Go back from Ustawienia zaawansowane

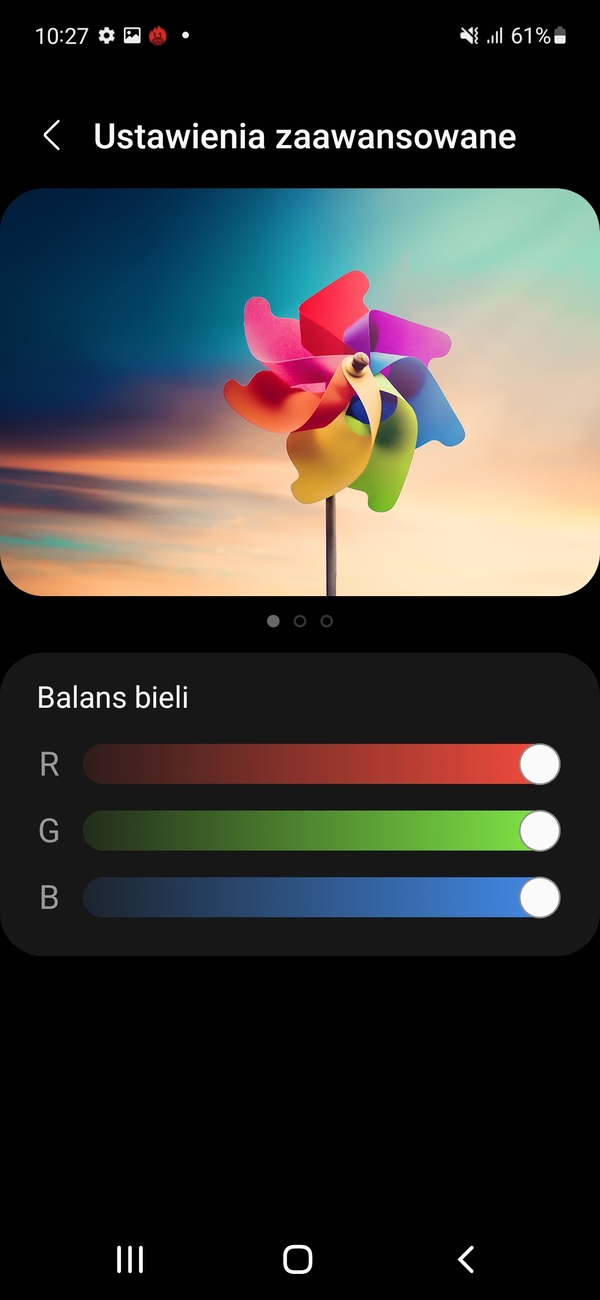[52, 136]
